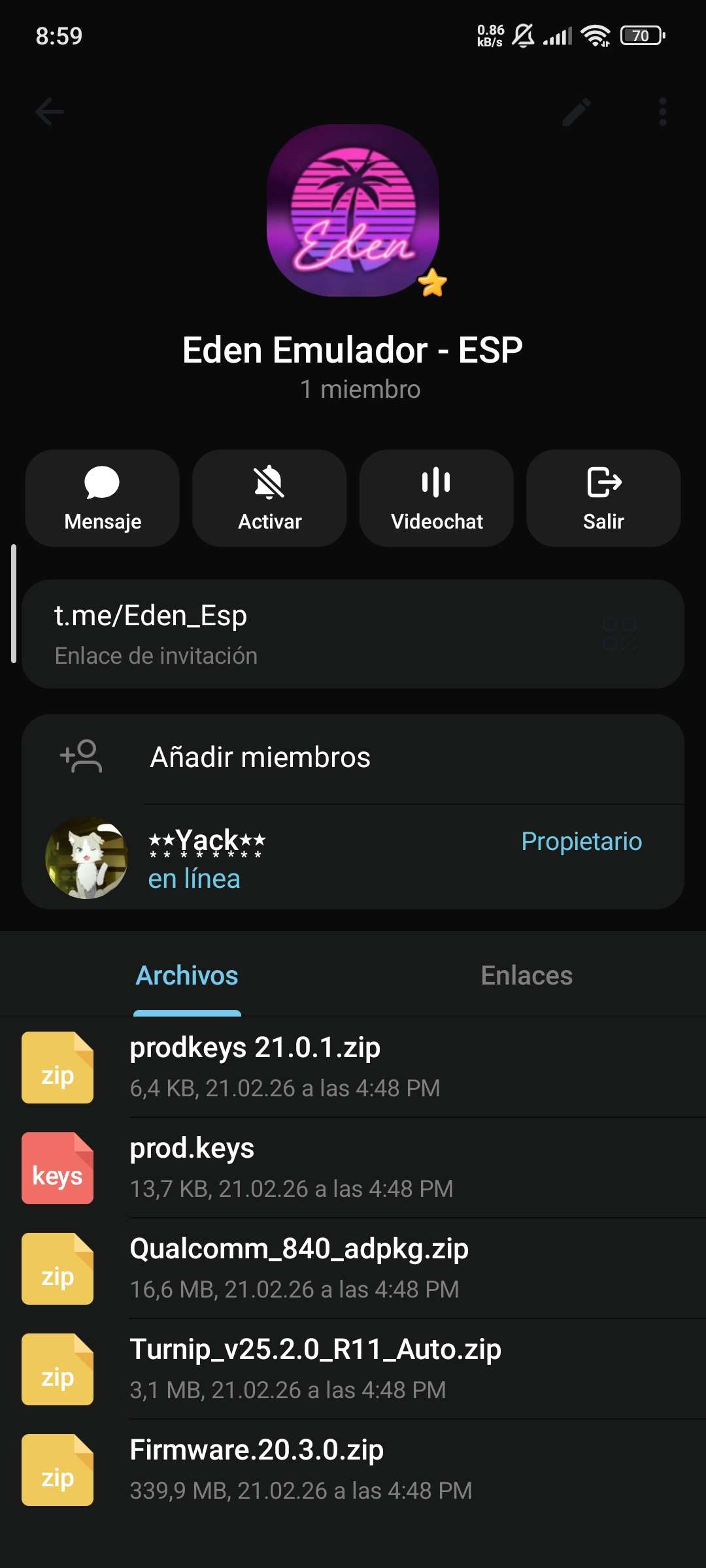Open the three-dot overflow menu
706x1568 pixels.
[662, 112]
